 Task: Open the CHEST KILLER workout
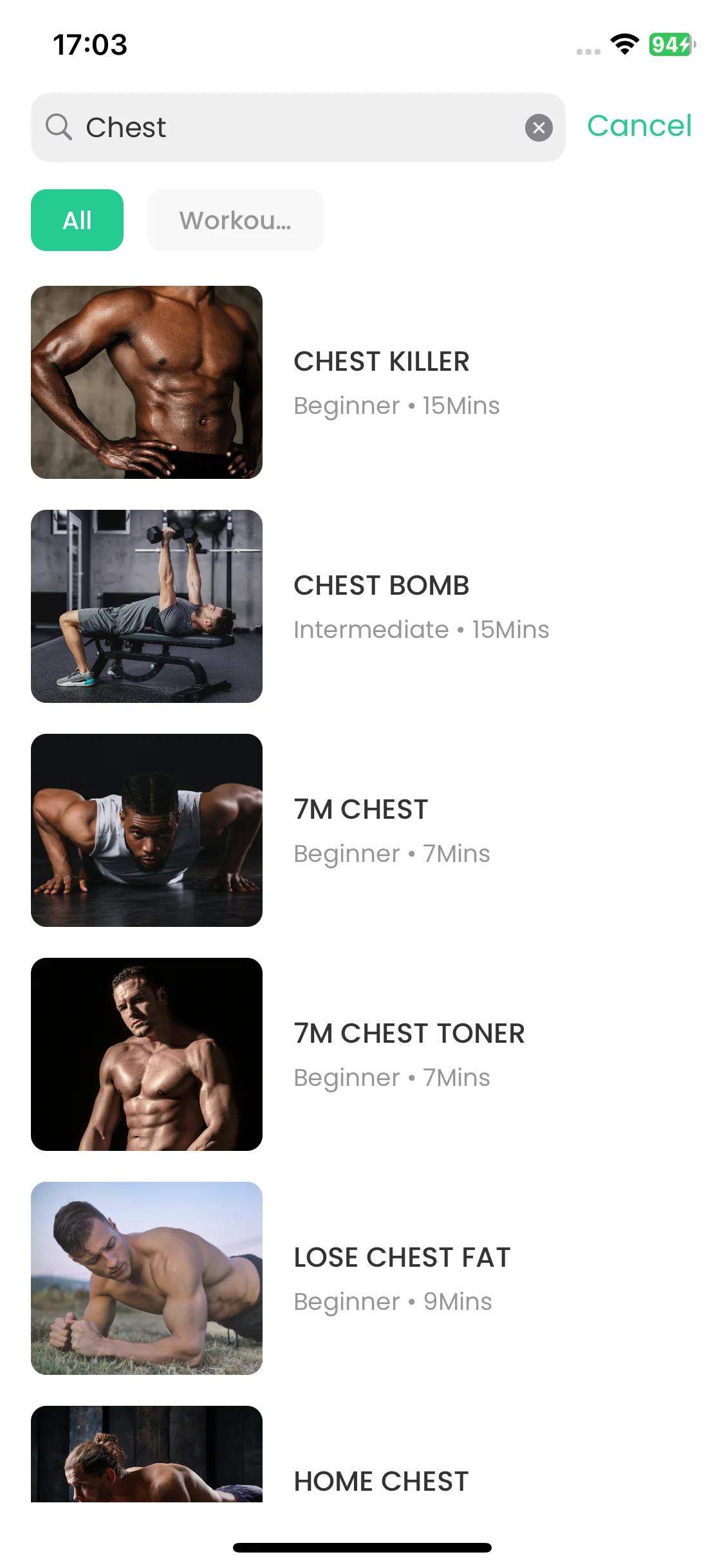362,382
